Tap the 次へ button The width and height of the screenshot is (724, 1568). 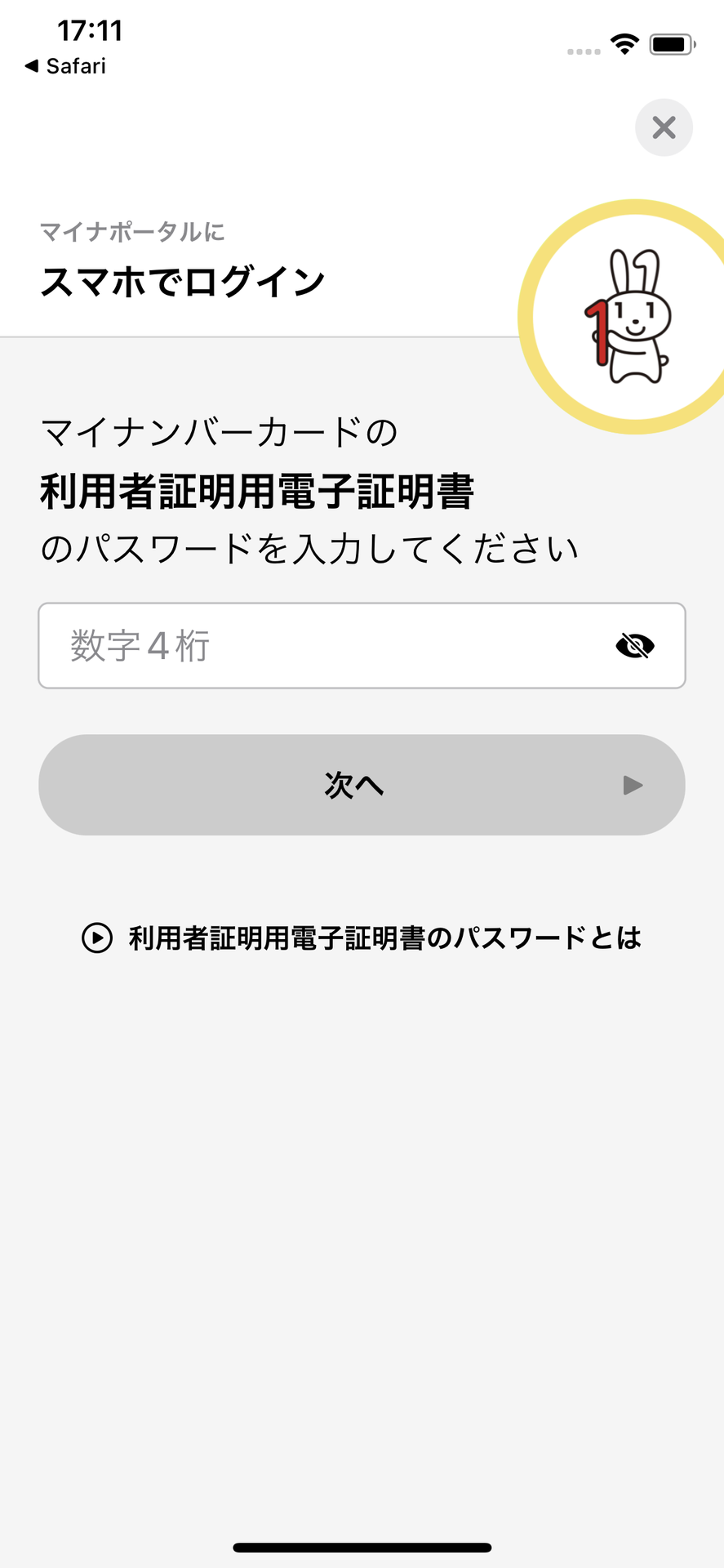point(362,785)
